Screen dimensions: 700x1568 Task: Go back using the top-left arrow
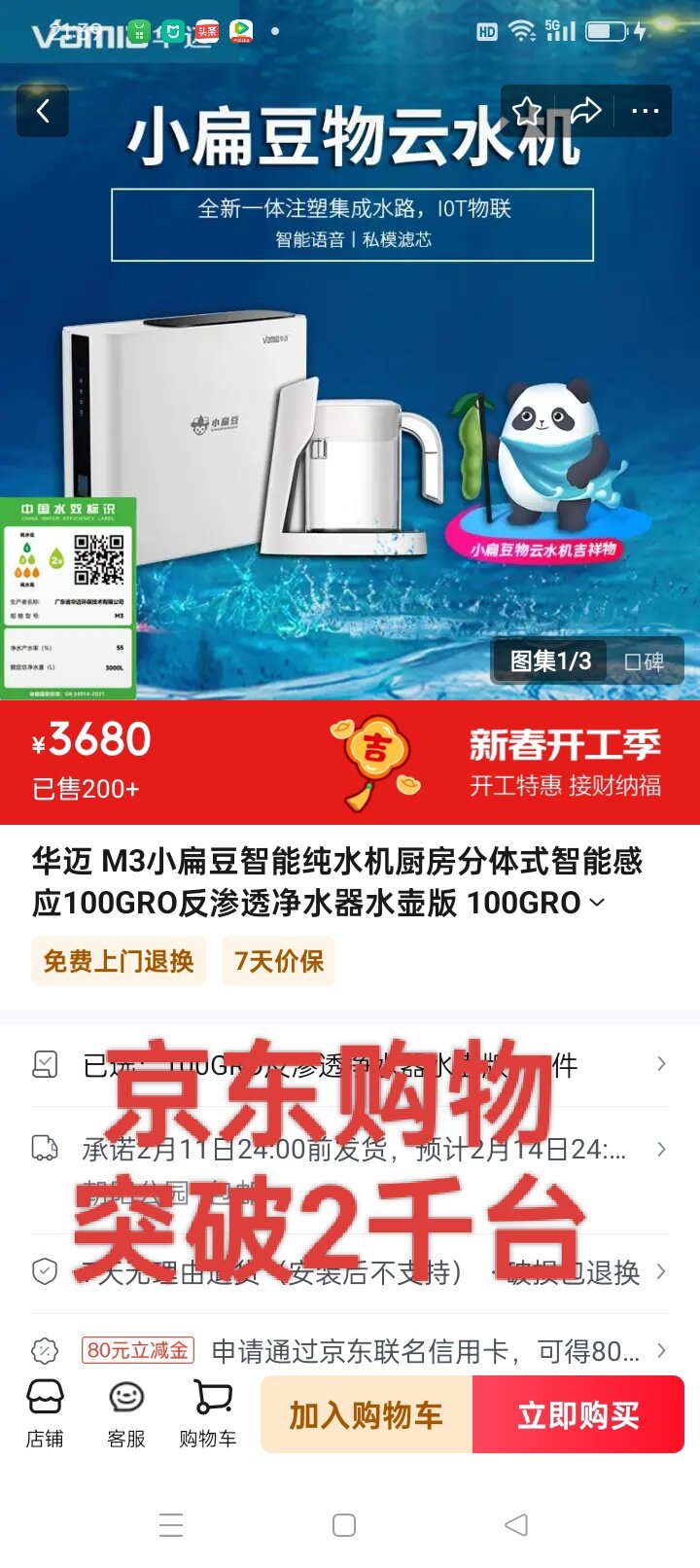[x=43, y=111]
